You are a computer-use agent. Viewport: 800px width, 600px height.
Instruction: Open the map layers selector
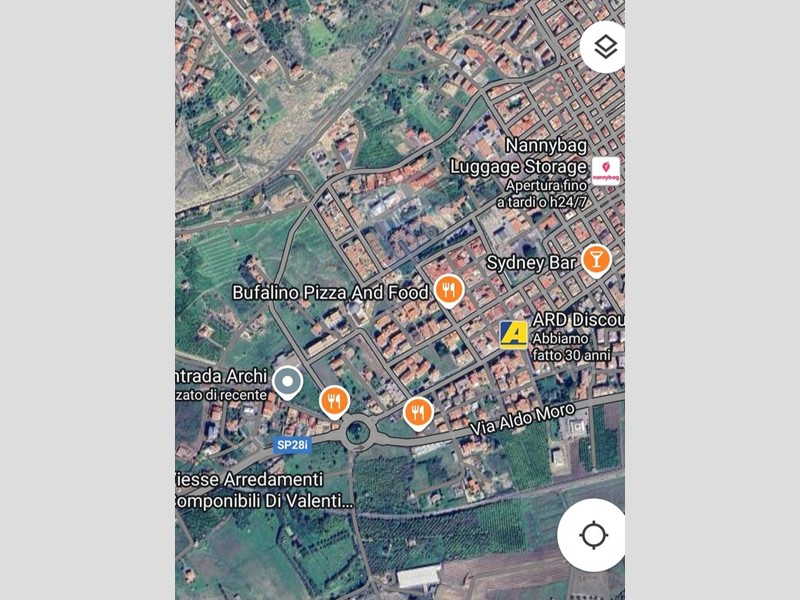click(x=604, y=47)
